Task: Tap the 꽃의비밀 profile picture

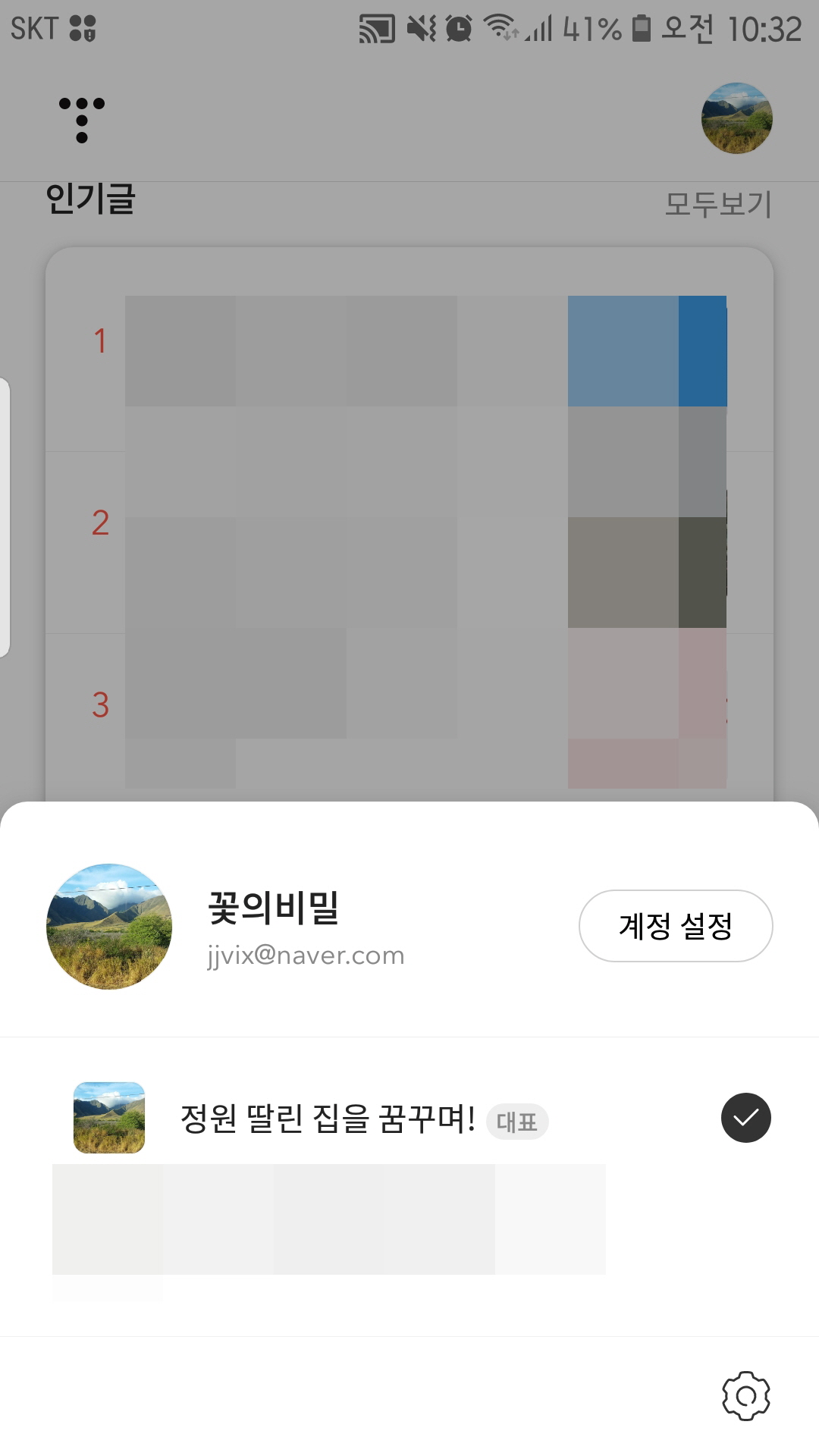Action: 109,926
